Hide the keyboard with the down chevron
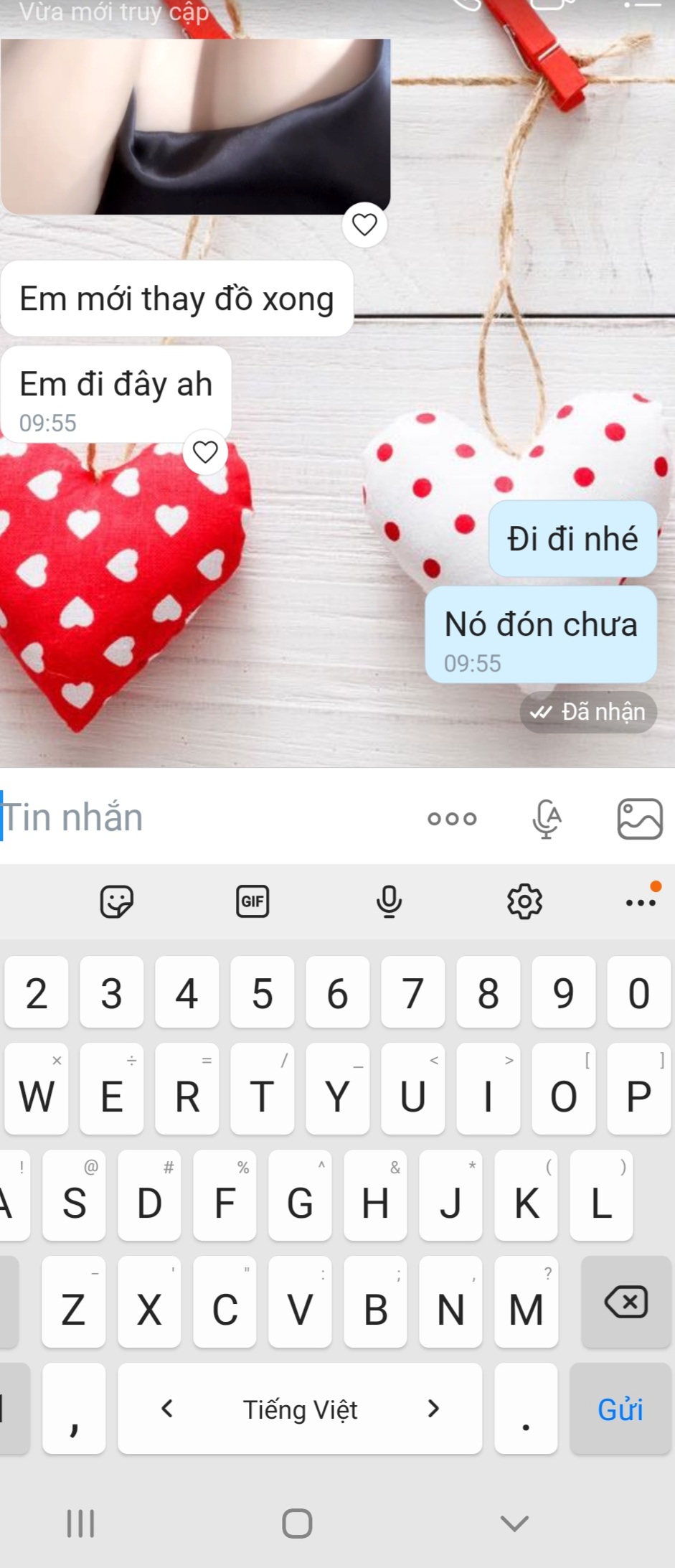 point(514,1523)
